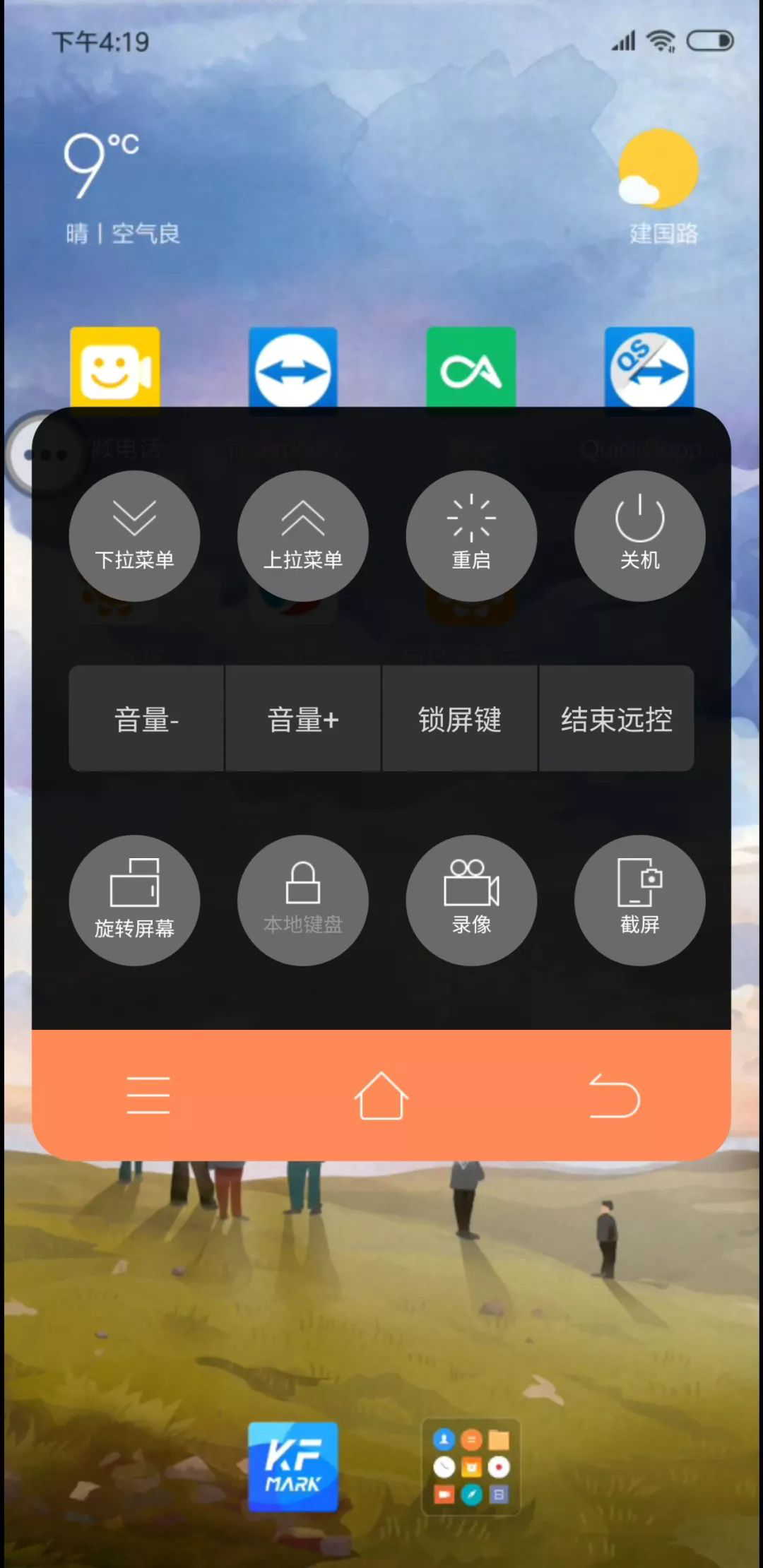Lower volume with 音量- button
This screenshot has height=1568, width=763.
(147, 719)
